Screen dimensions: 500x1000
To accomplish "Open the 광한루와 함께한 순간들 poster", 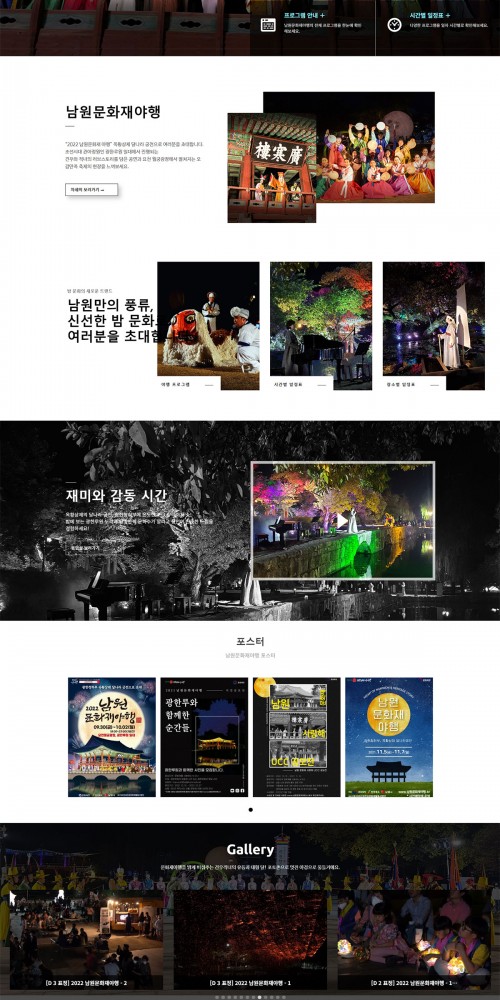I will click(204, 737).
